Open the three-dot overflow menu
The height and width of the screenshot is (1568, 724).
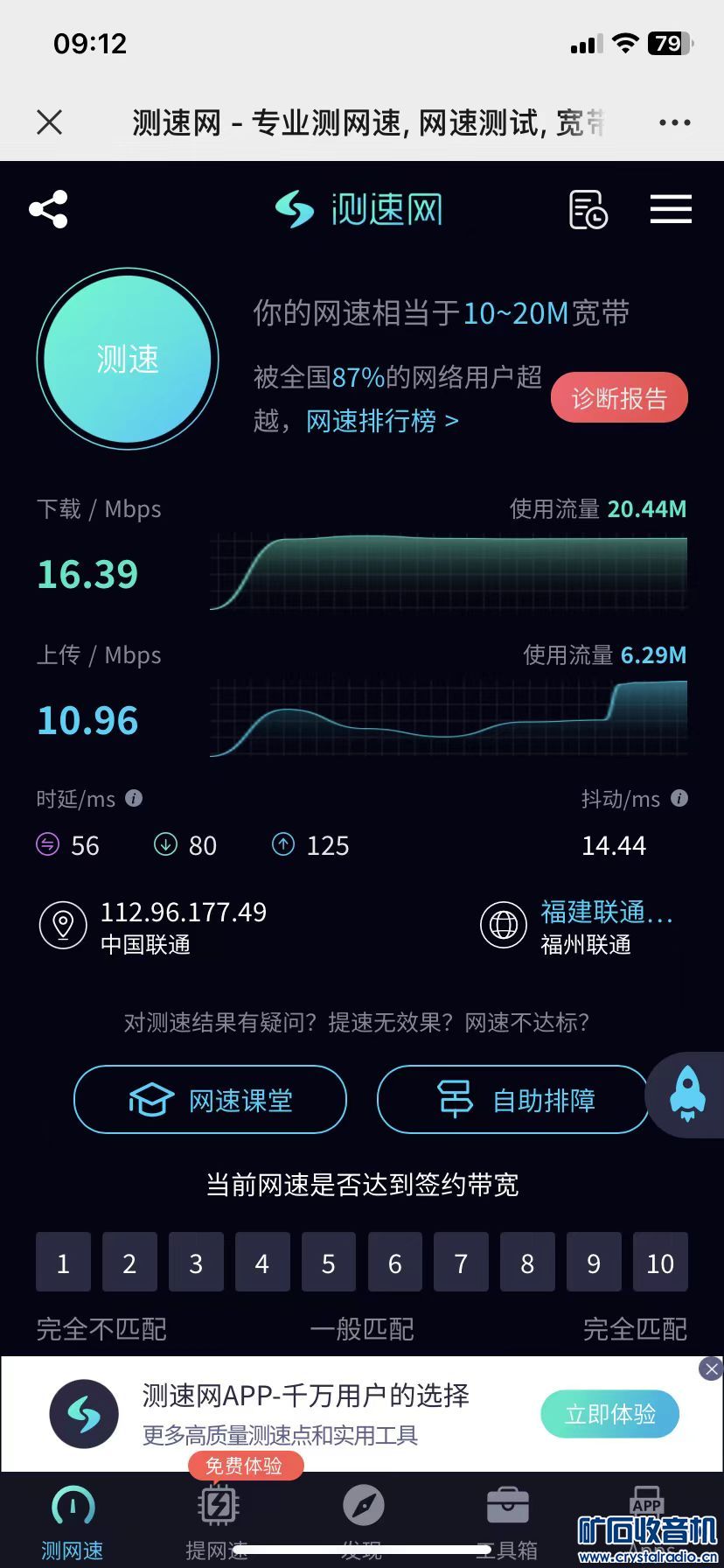tap(674, 122)
